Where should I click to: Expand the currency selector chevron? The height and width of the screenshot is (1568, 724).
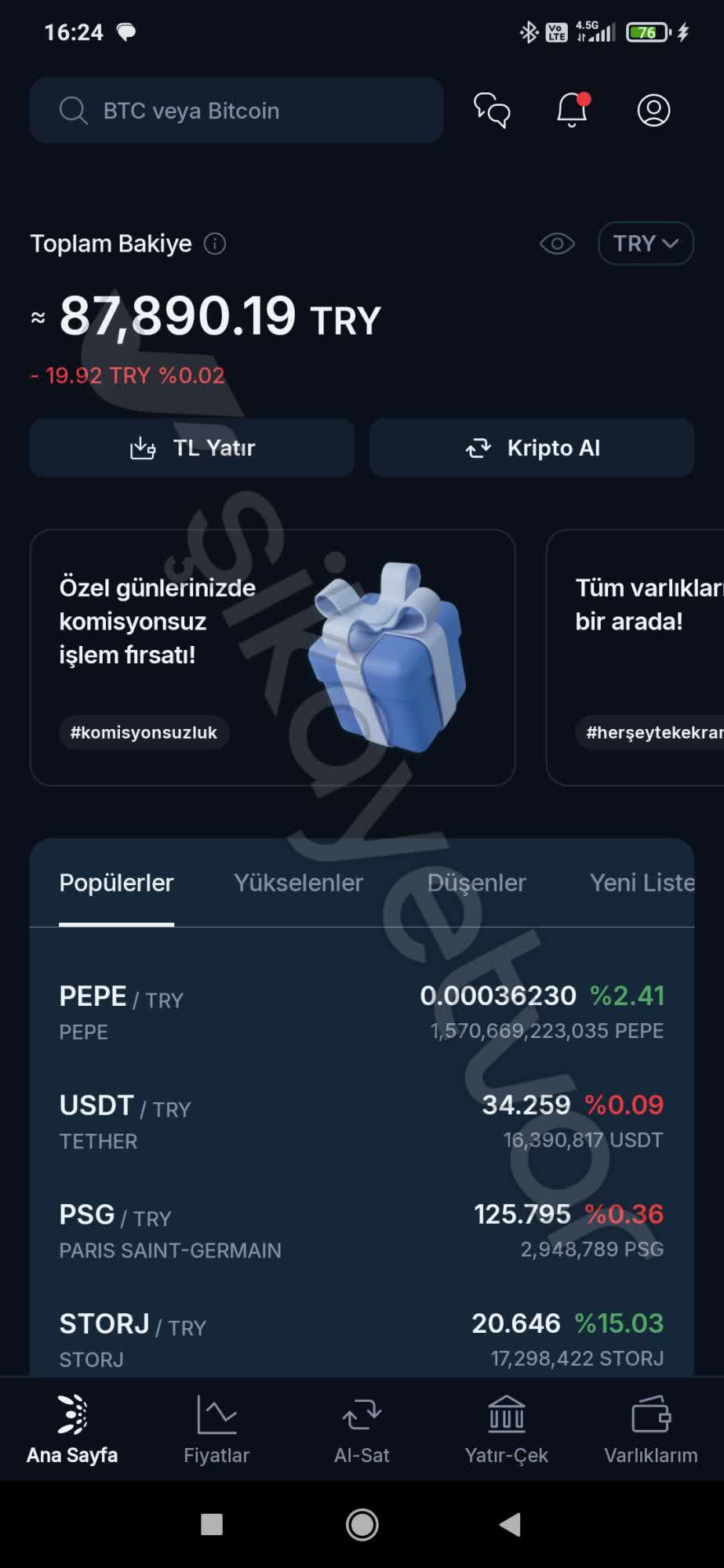tap(671, 244)
